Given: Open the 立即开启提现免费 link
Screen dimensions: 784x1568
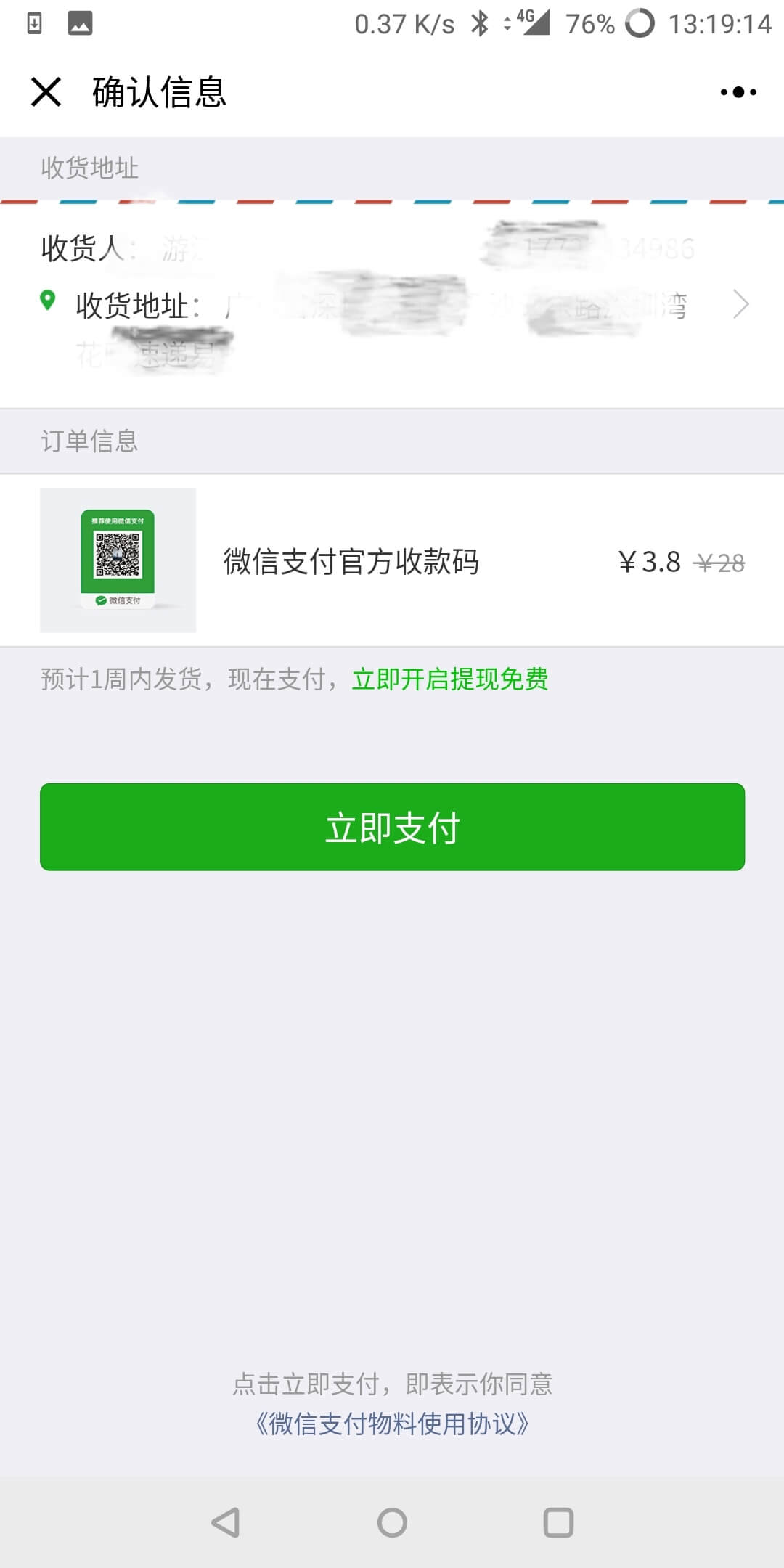Looking at the screenshot, I should (x=449, y=680).
